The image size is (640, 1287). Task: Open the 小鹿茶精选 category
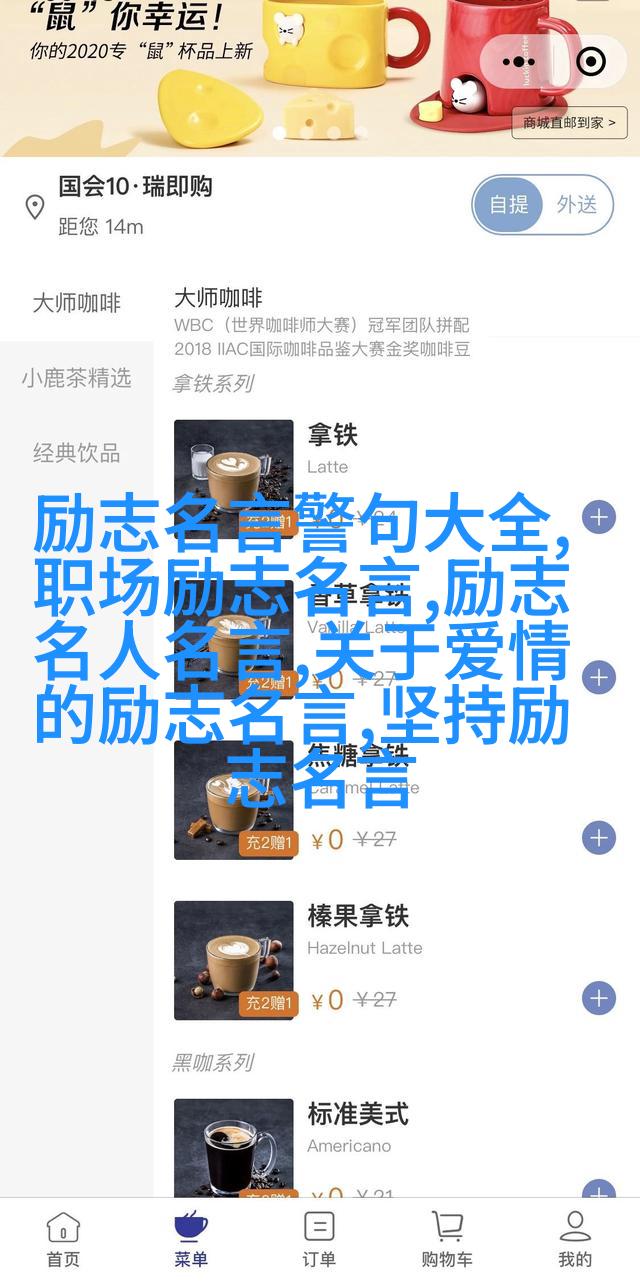click(x=76, y=378)
